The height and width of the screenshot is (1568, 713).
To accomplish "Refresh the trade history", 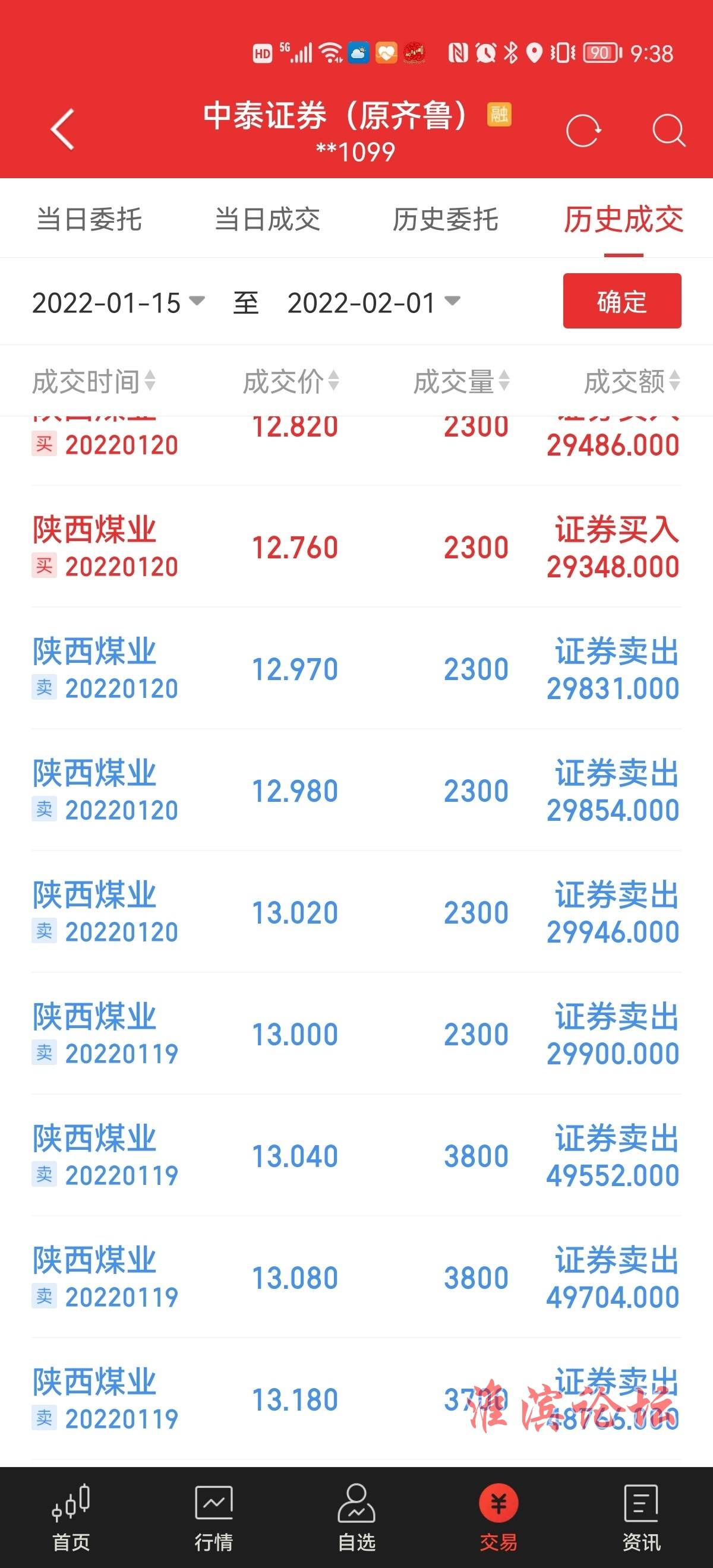I will coord(583,130).
